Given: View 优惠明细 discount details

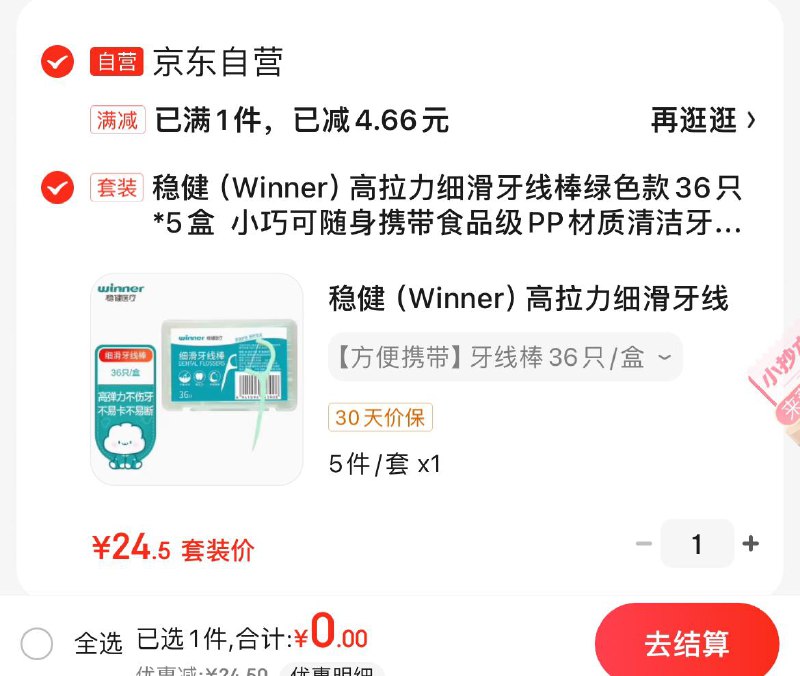Looking at the screenshot, I should (331, 671).
